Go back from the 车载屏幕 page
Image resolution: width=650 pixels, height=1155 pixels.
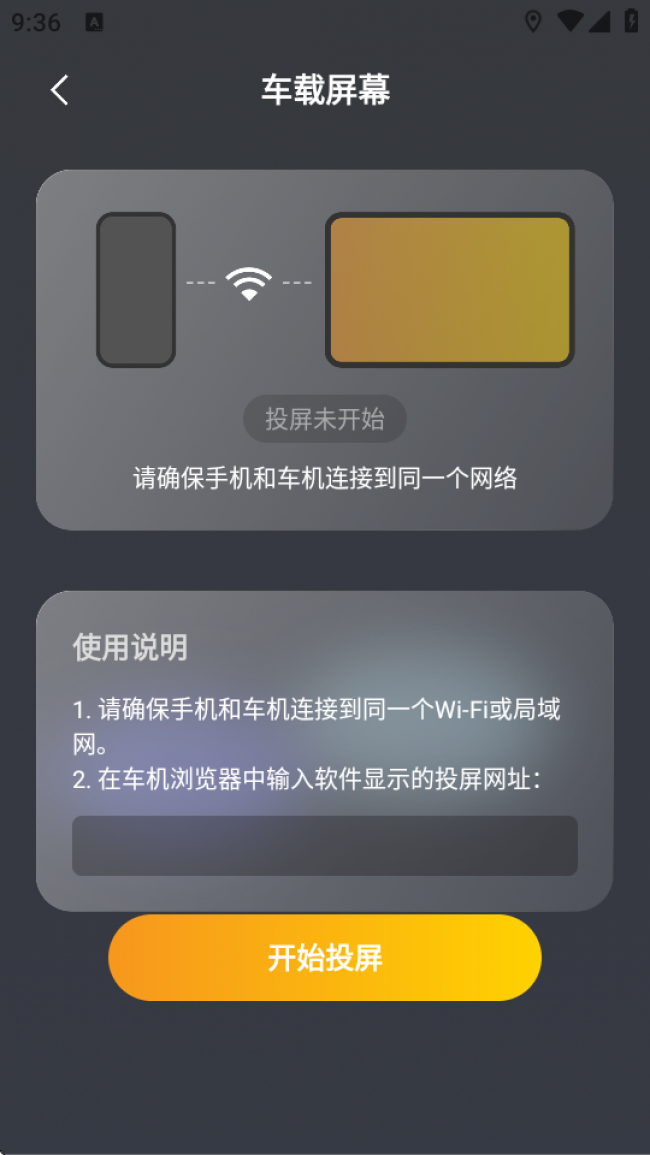60,90
